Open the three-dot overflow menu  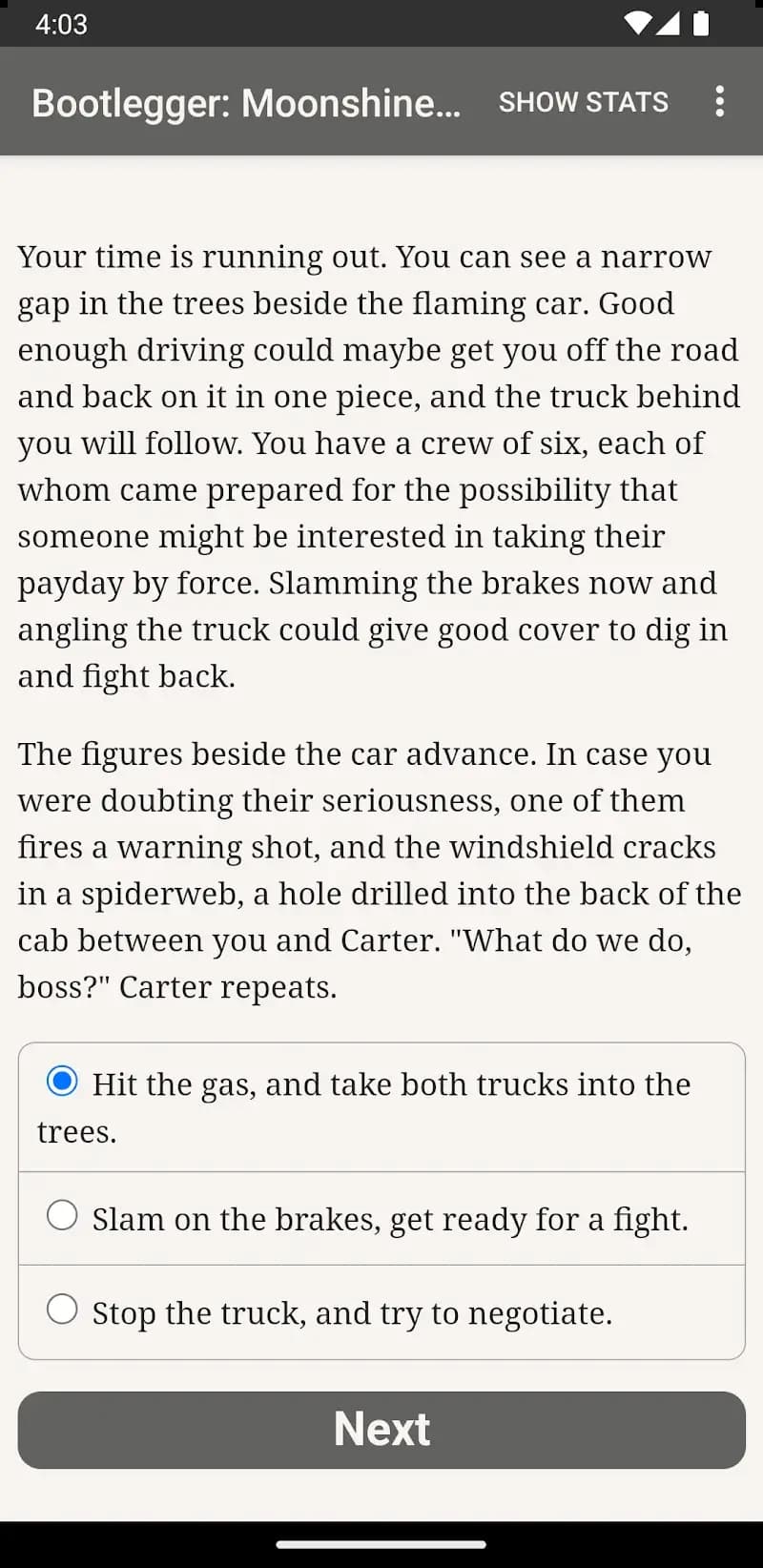tap(719, 101)
